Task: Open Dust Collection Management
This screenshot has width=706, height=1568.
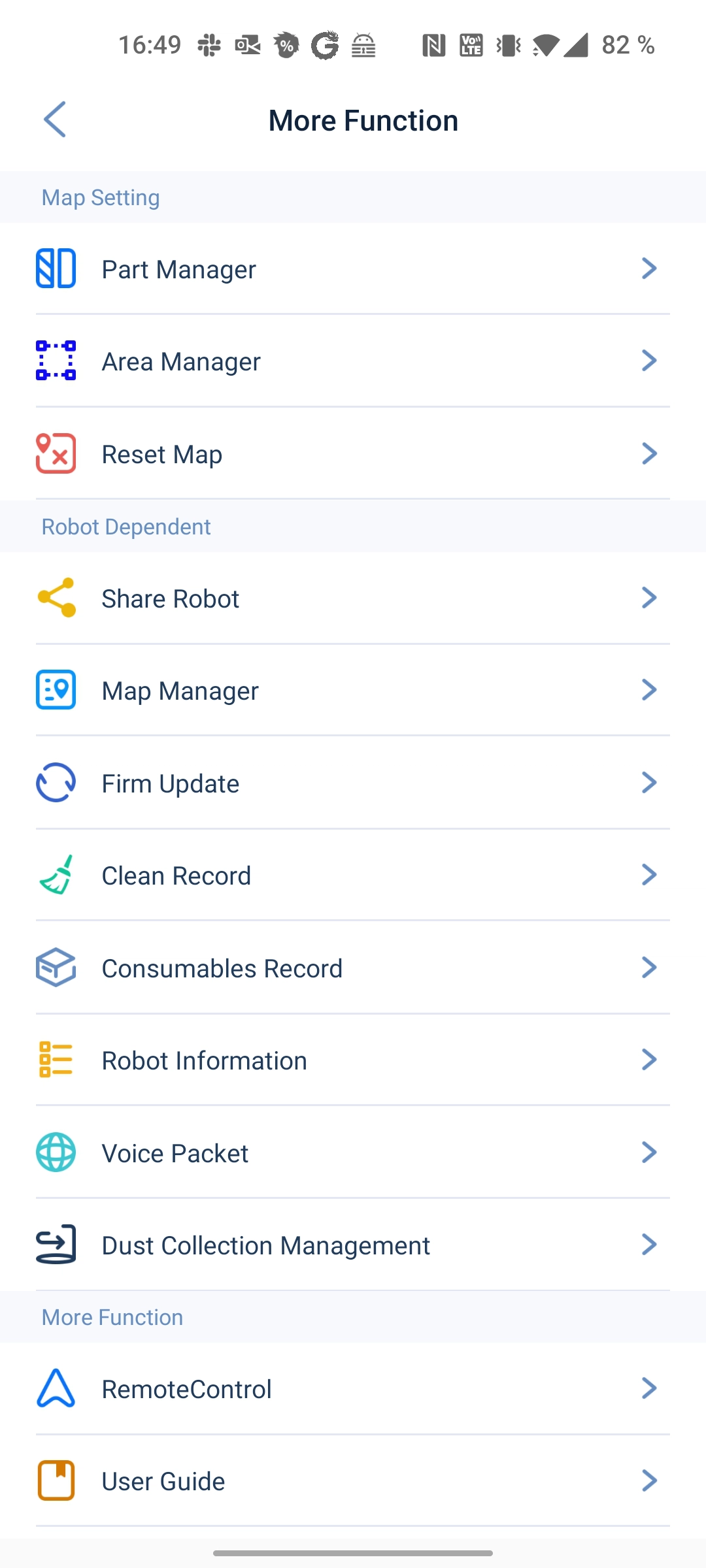Action: tap(353, 1245)
